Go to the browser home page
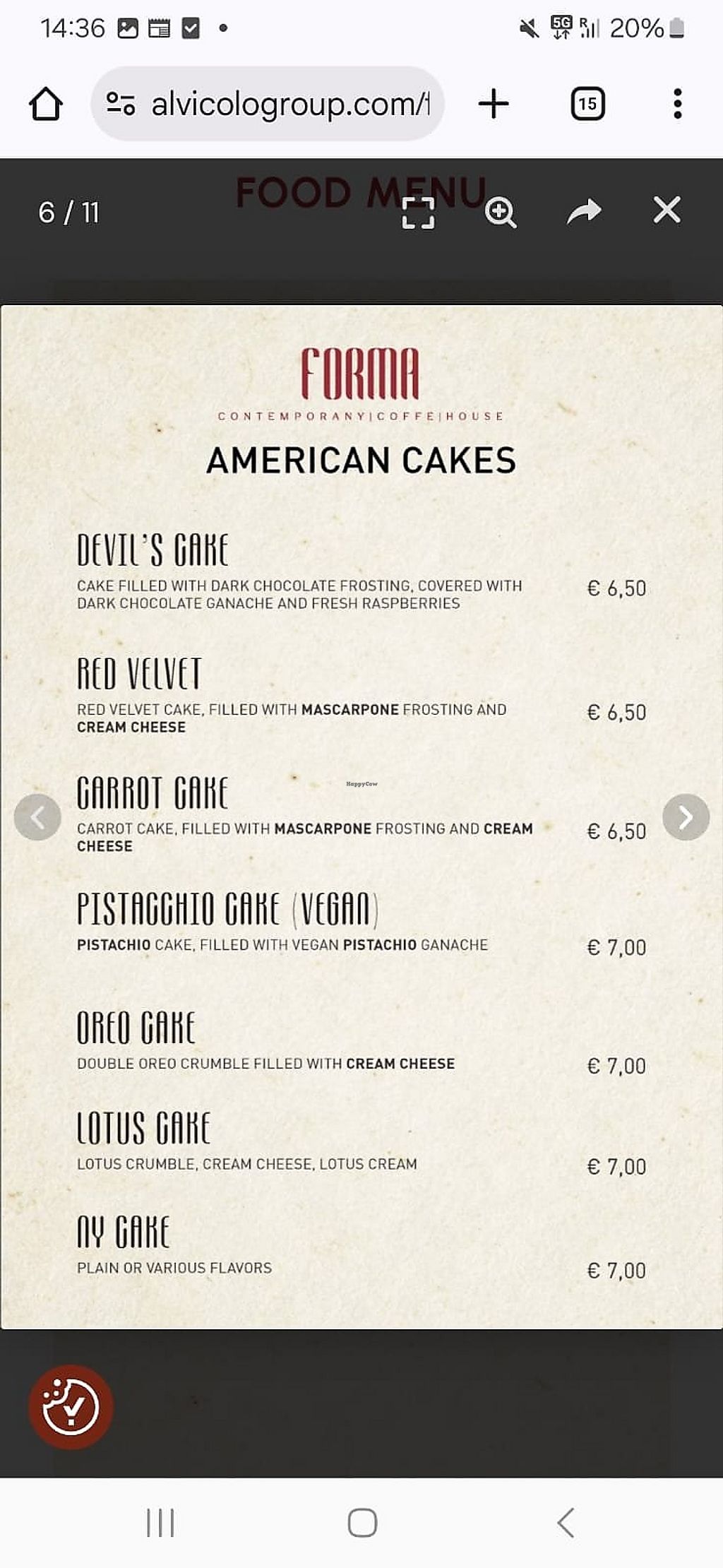The image size is (723, 1568). point(46,105)
